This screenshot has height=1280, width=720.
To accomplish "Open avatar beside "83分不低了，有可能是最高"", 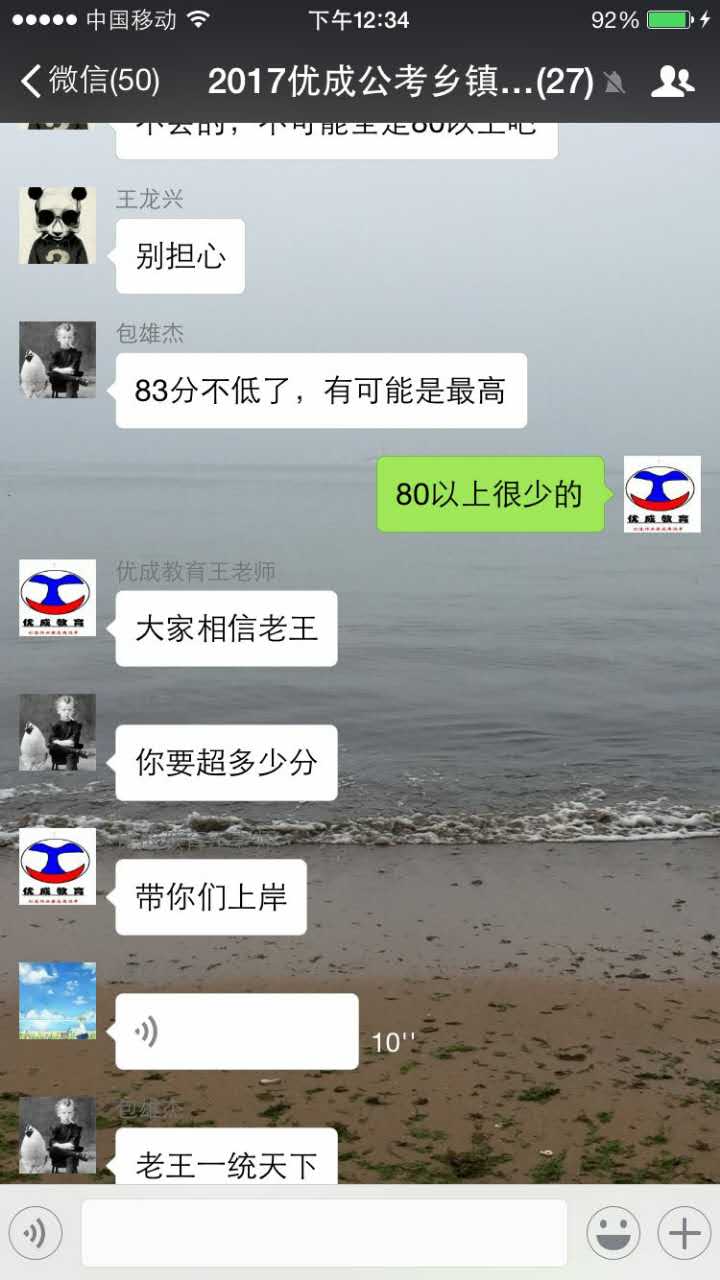I will coord(57,360).
